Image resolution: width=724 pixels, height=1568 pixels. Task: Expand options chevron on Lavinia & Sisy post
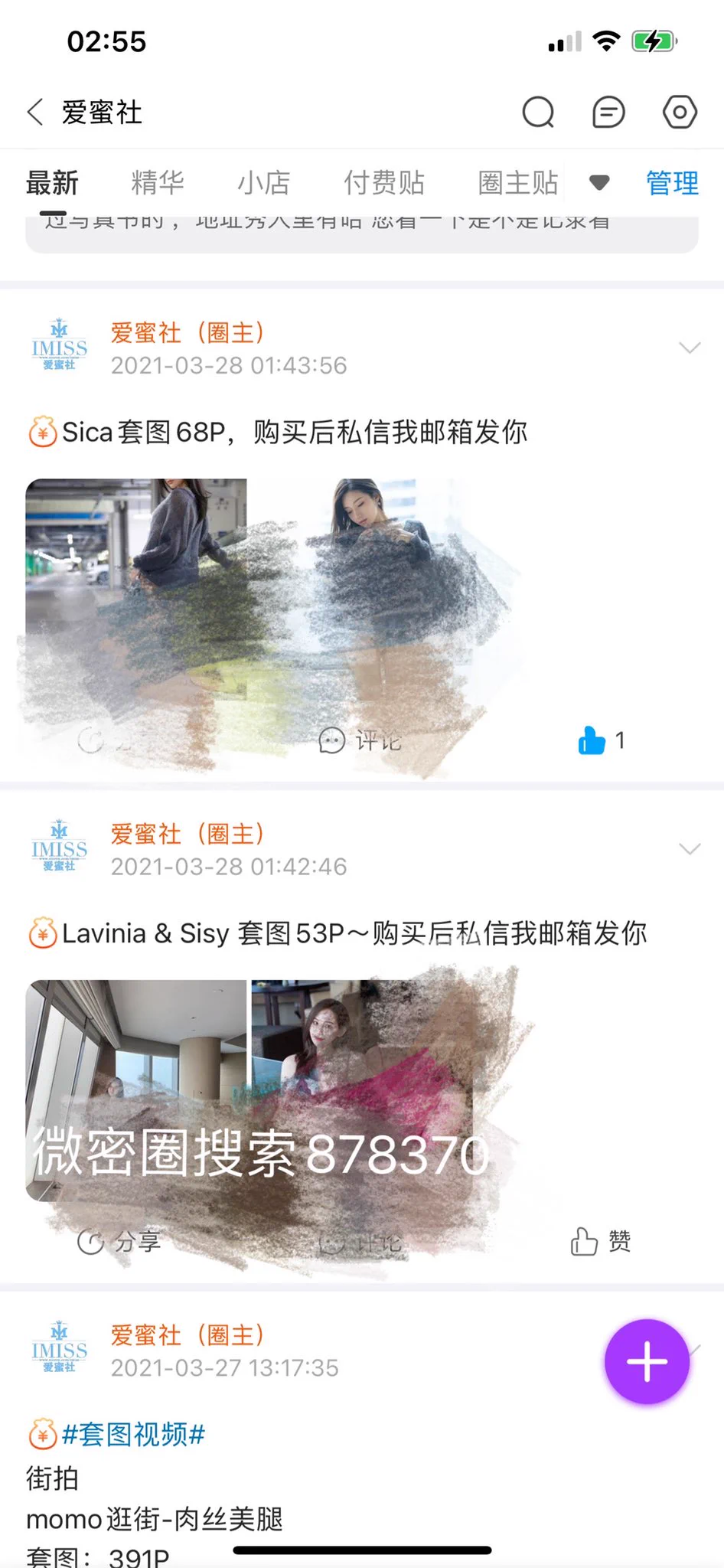click(x=690, y=849)
